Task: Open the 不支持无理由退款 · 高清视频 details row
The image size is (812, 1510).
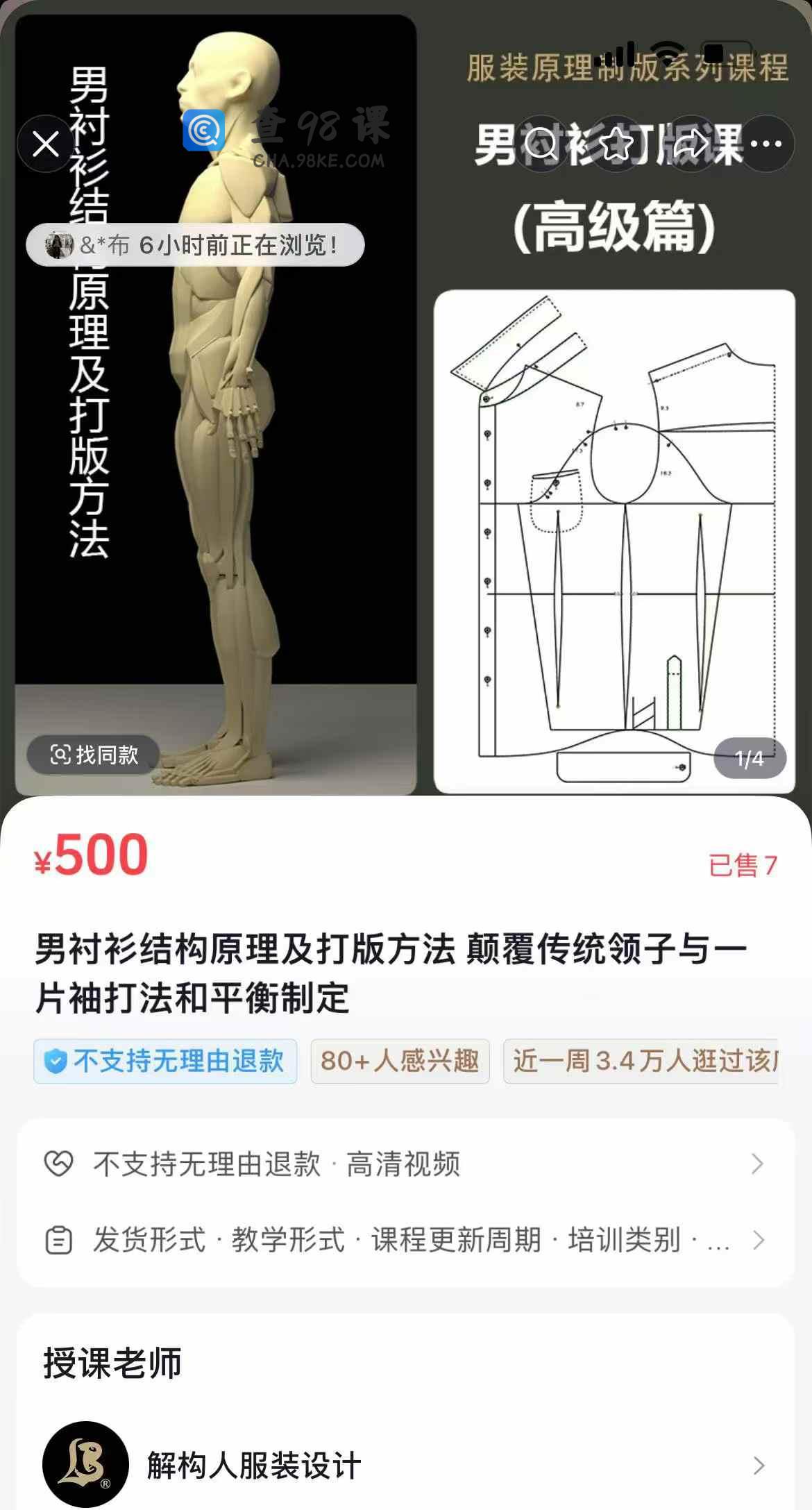Action: pos(405,1164)
